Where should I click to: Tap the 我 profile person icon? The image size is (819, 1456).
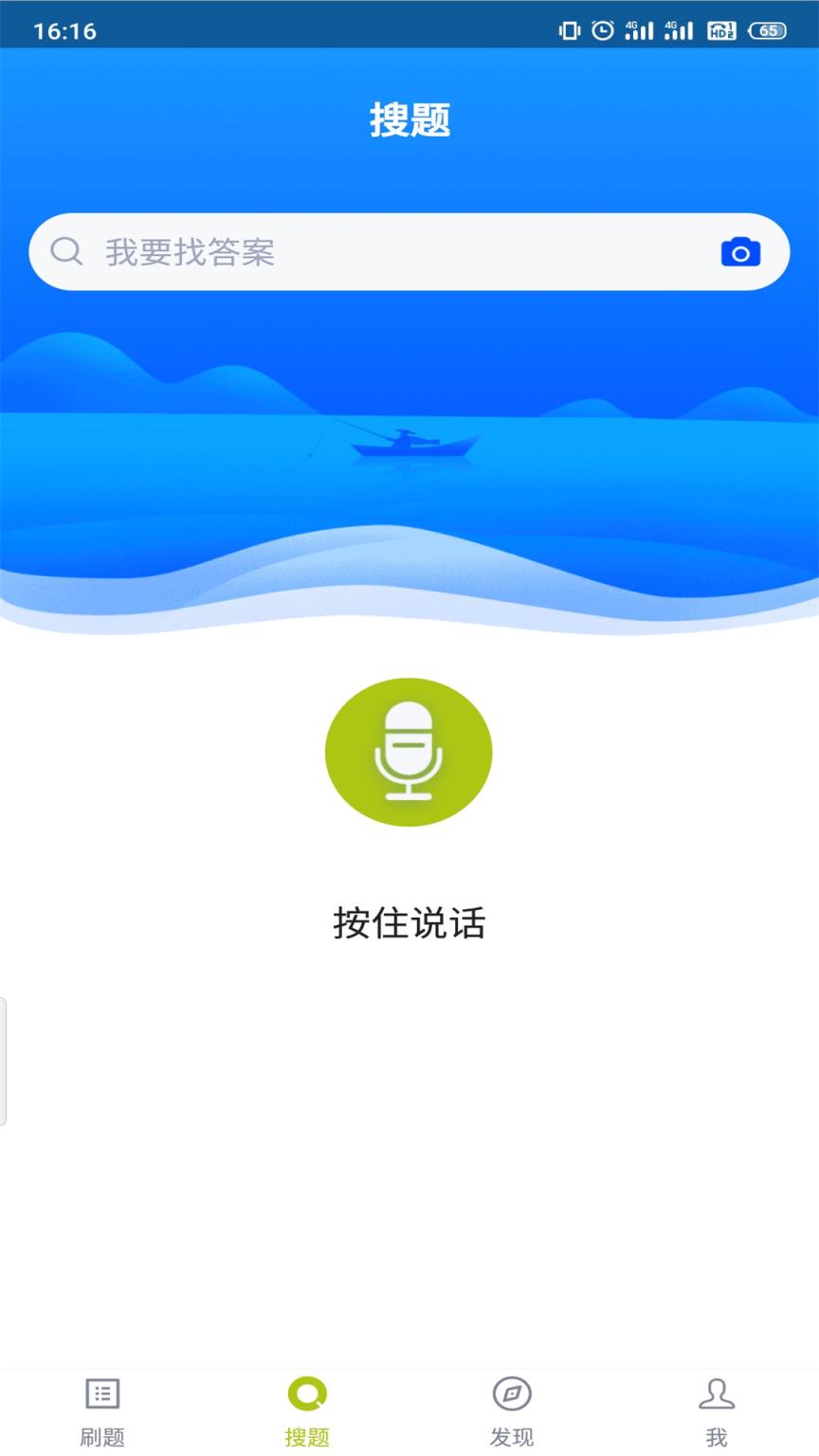[x=718, y=1394]
